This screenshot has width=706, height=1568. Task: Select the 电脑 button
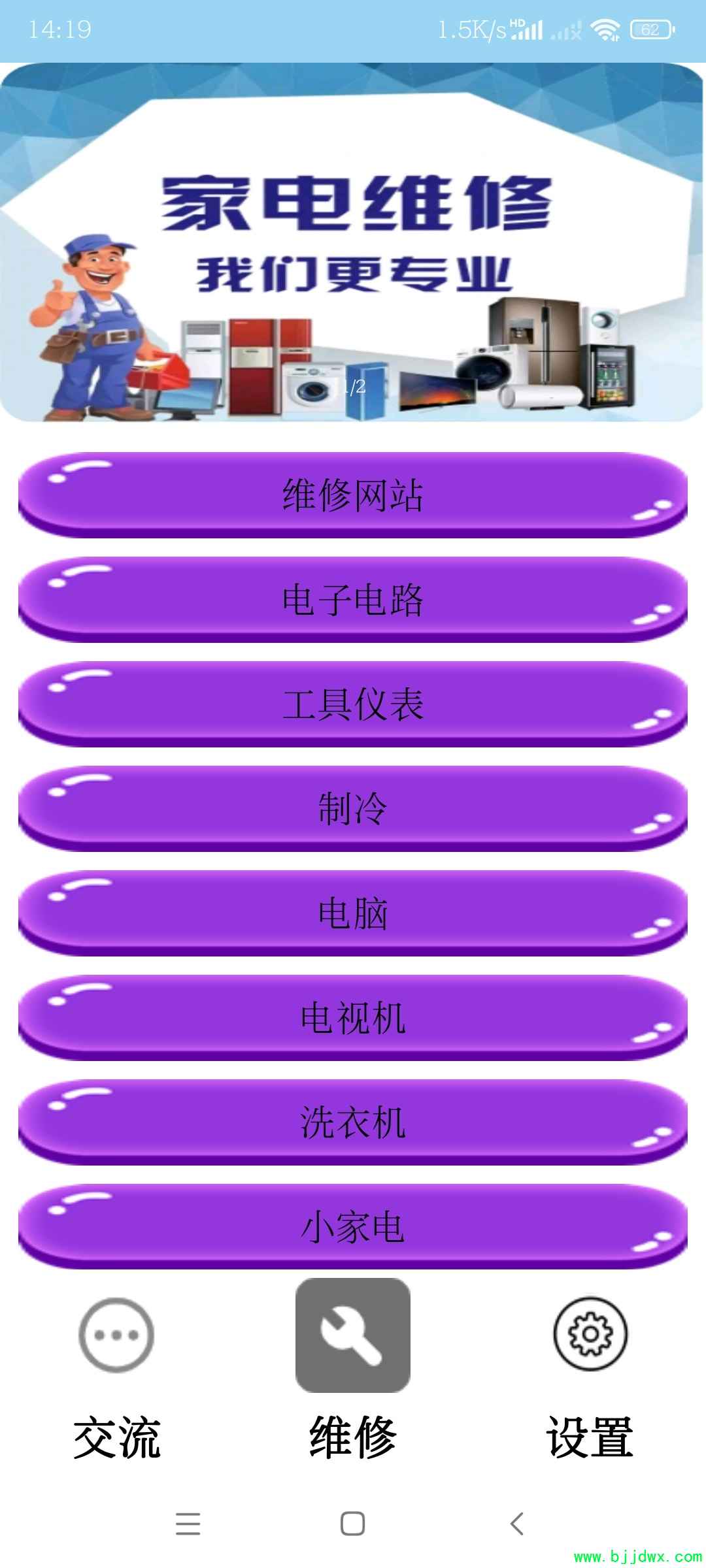tap(353, 913)
